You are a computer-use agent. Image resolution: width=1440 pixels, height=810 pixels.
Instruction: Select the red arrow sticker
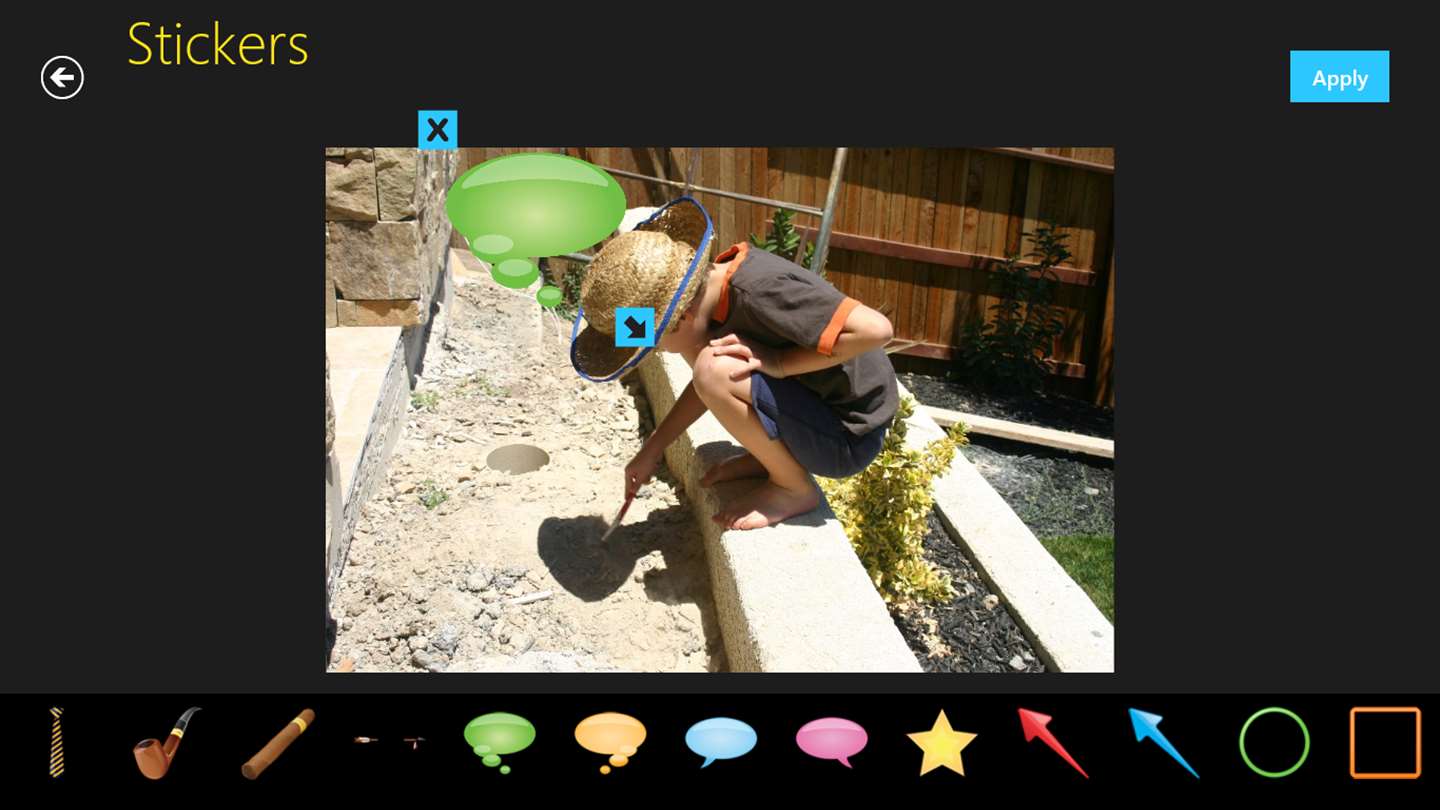(x=1053, y=743)
